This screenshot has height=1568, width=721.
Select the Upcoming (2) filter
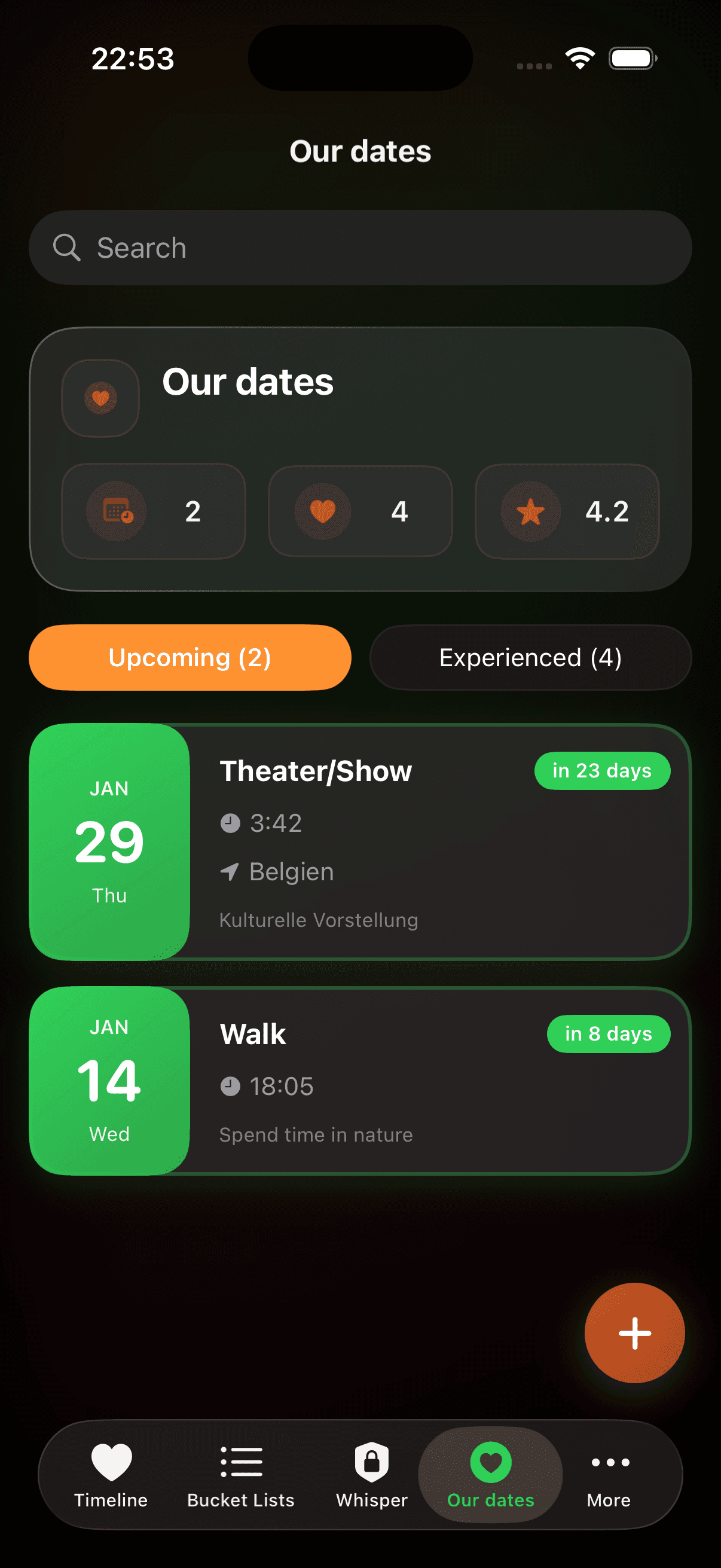190,657
